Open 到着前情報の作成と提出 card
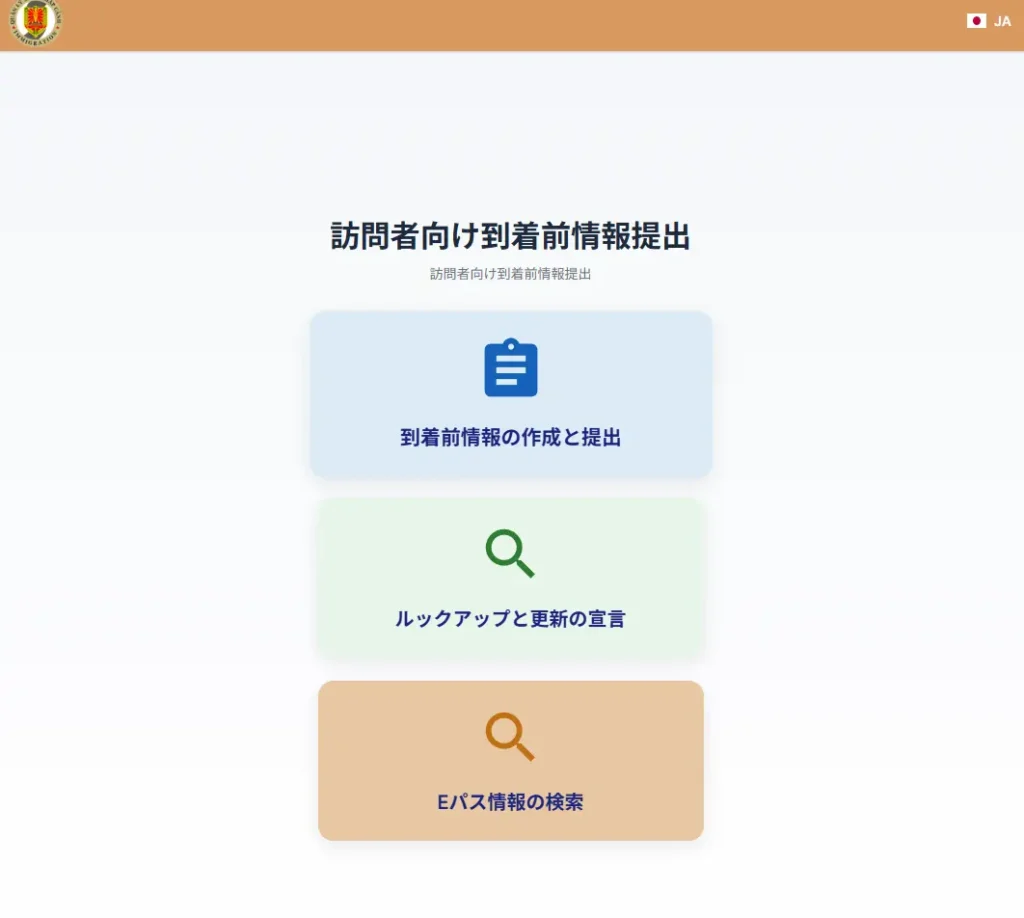The image size is (1024, 918). [511, 394]
